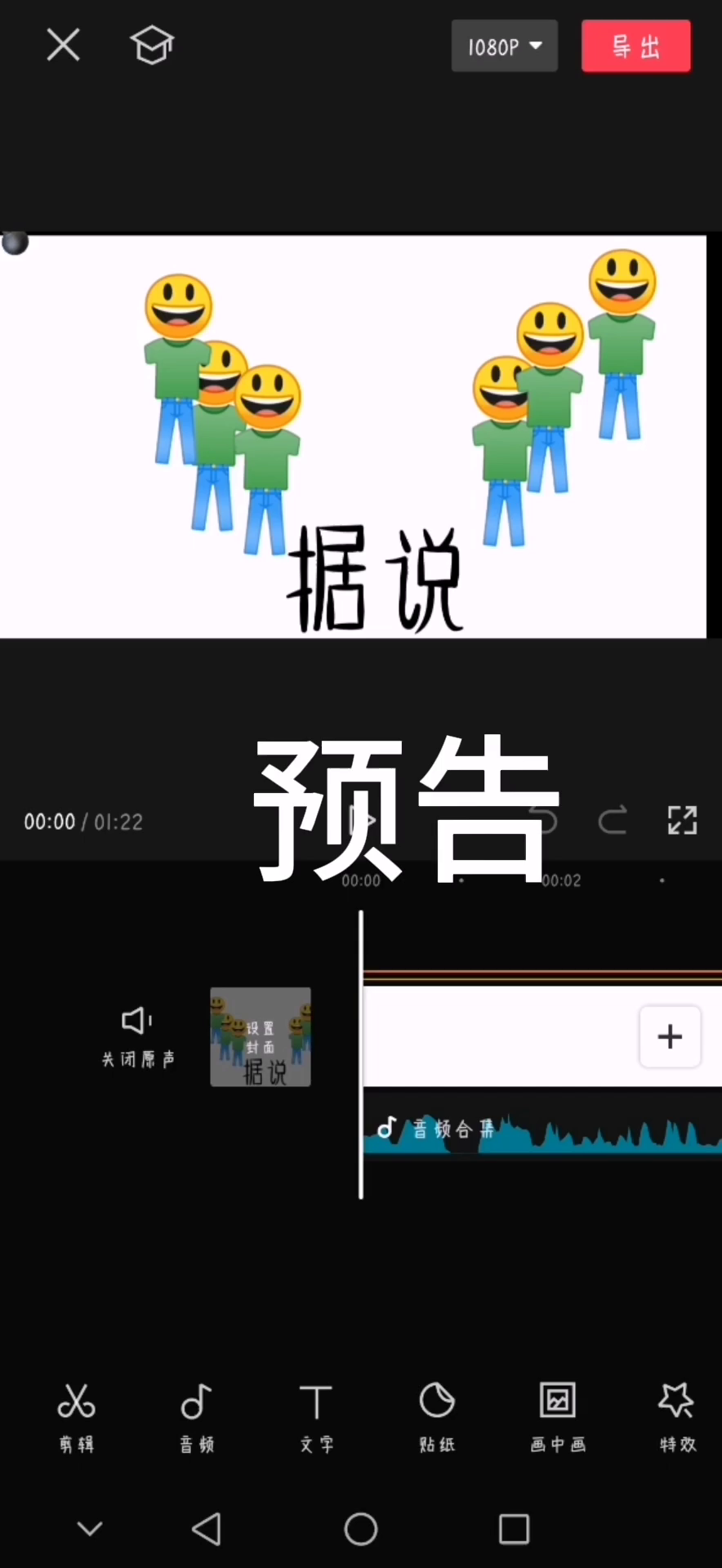Select the 音频合集 audio track

539,1131
